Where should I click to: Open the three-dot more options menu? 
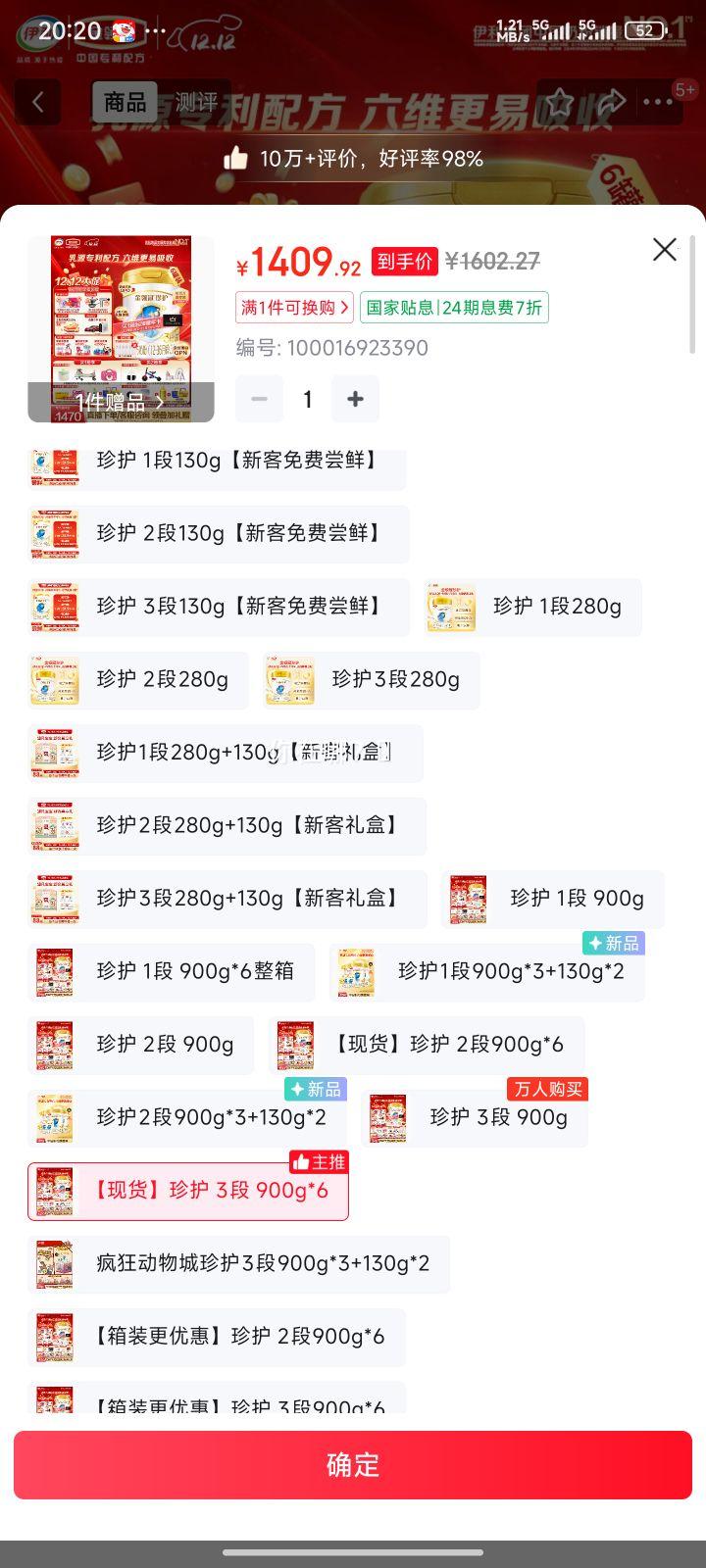coord(659,101)
